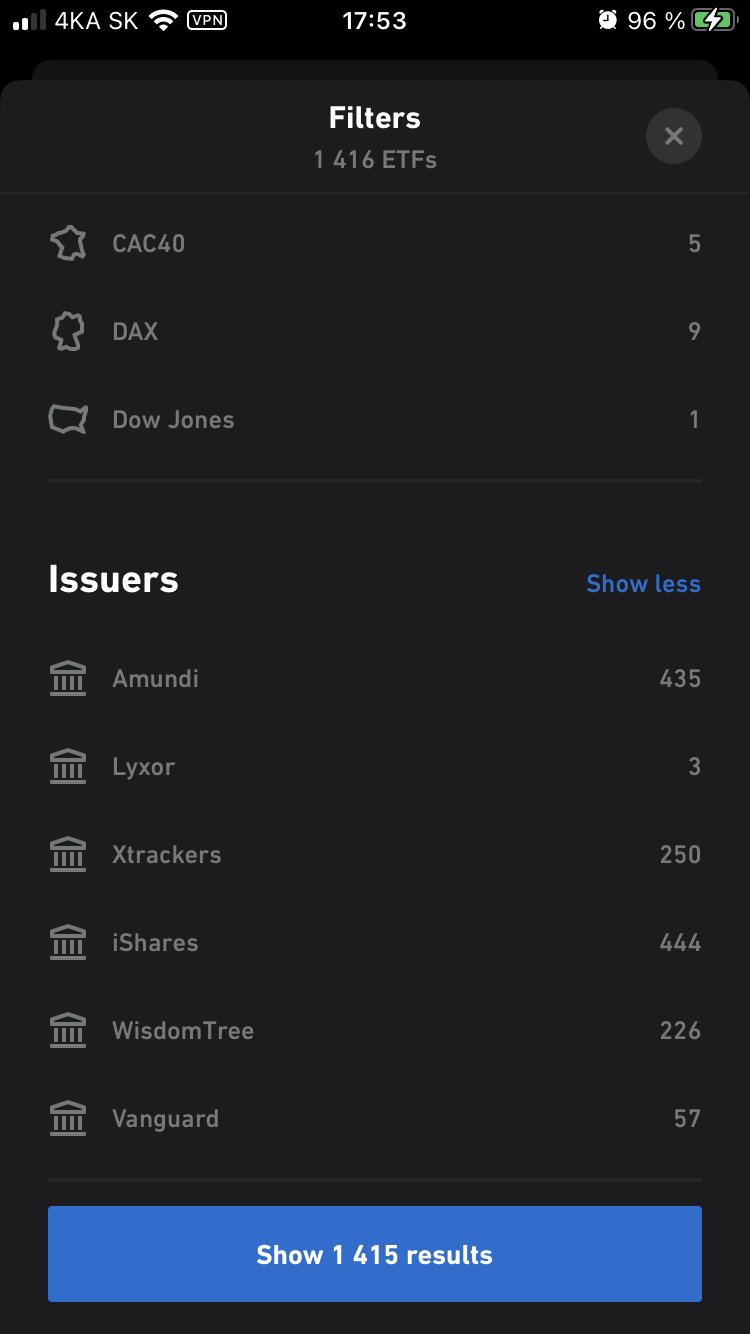Screen dimensions: 750x1334
Task: Pick Xtrackers as issuer
Action: click(375, 854)
